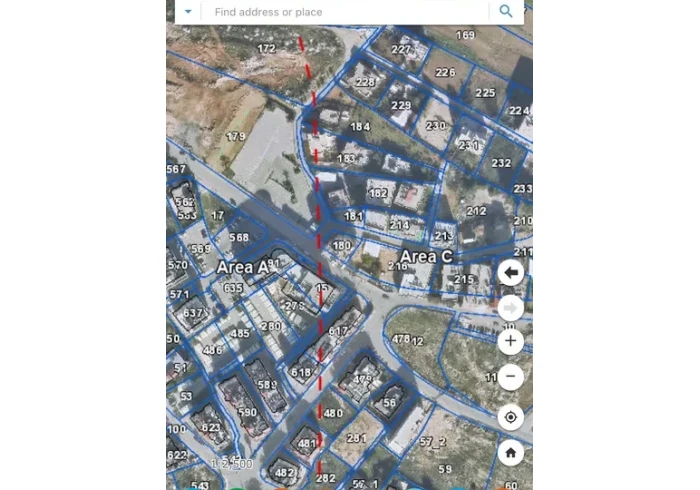Zoom in on the map
The height and width of the screenshot is (490, 700).
[511, 341]
